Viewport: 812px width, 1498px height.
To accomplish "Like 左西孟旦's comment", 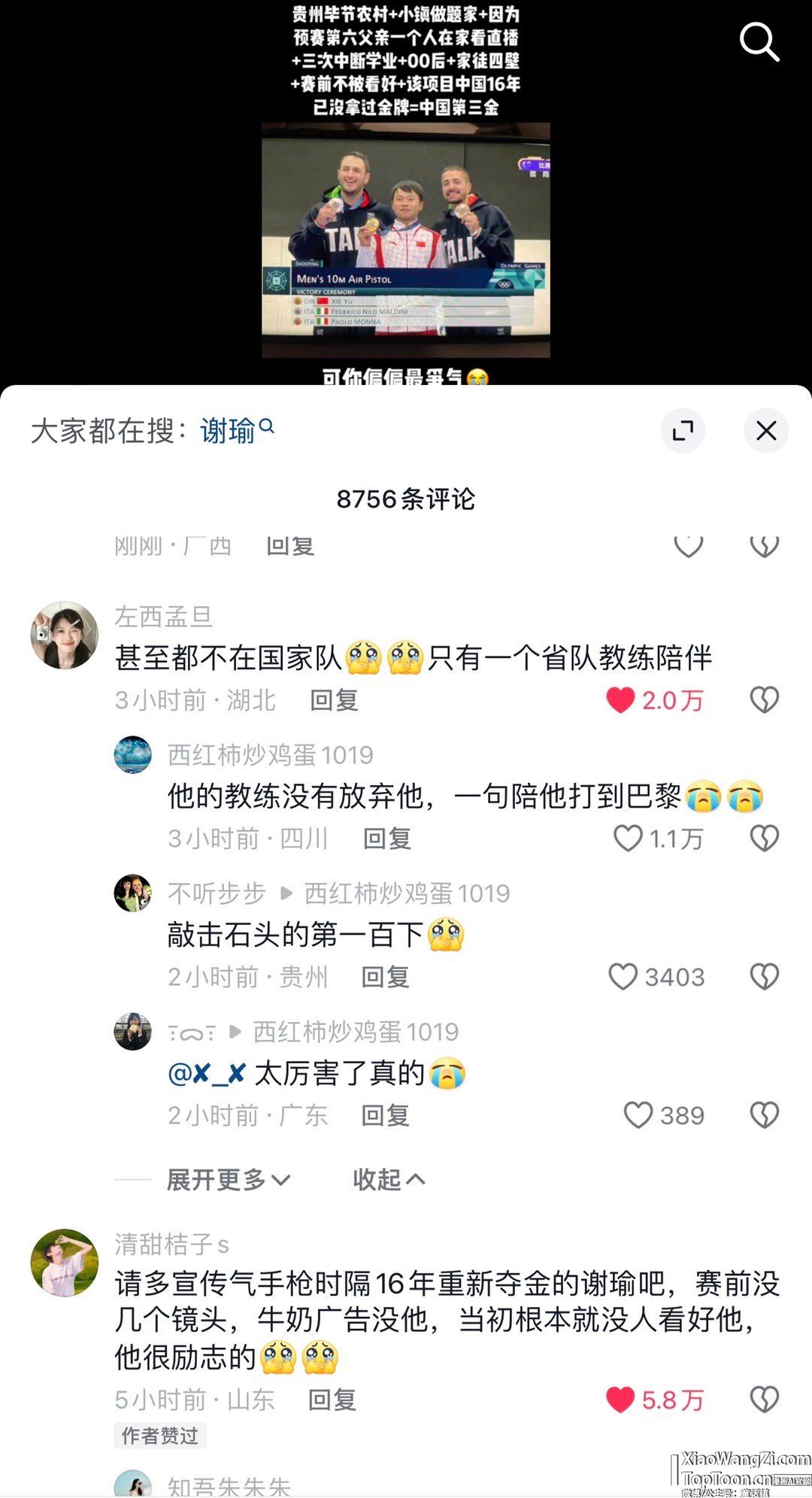I will pos(621,700).
